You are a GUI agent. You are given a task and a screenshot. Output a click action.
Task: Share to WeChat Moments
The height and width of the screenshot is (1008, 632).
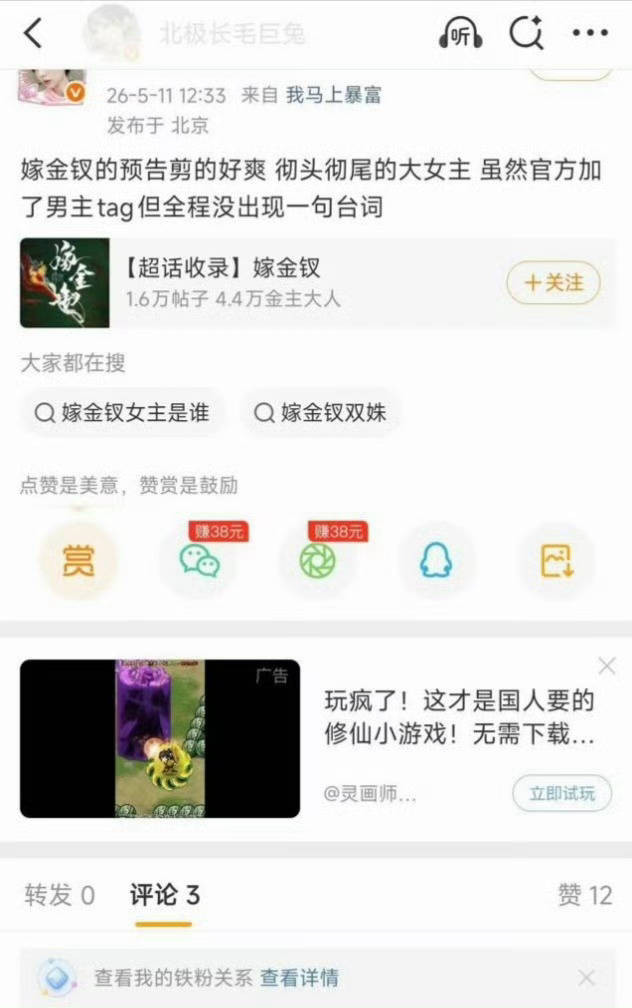click(x=318, y=561)
